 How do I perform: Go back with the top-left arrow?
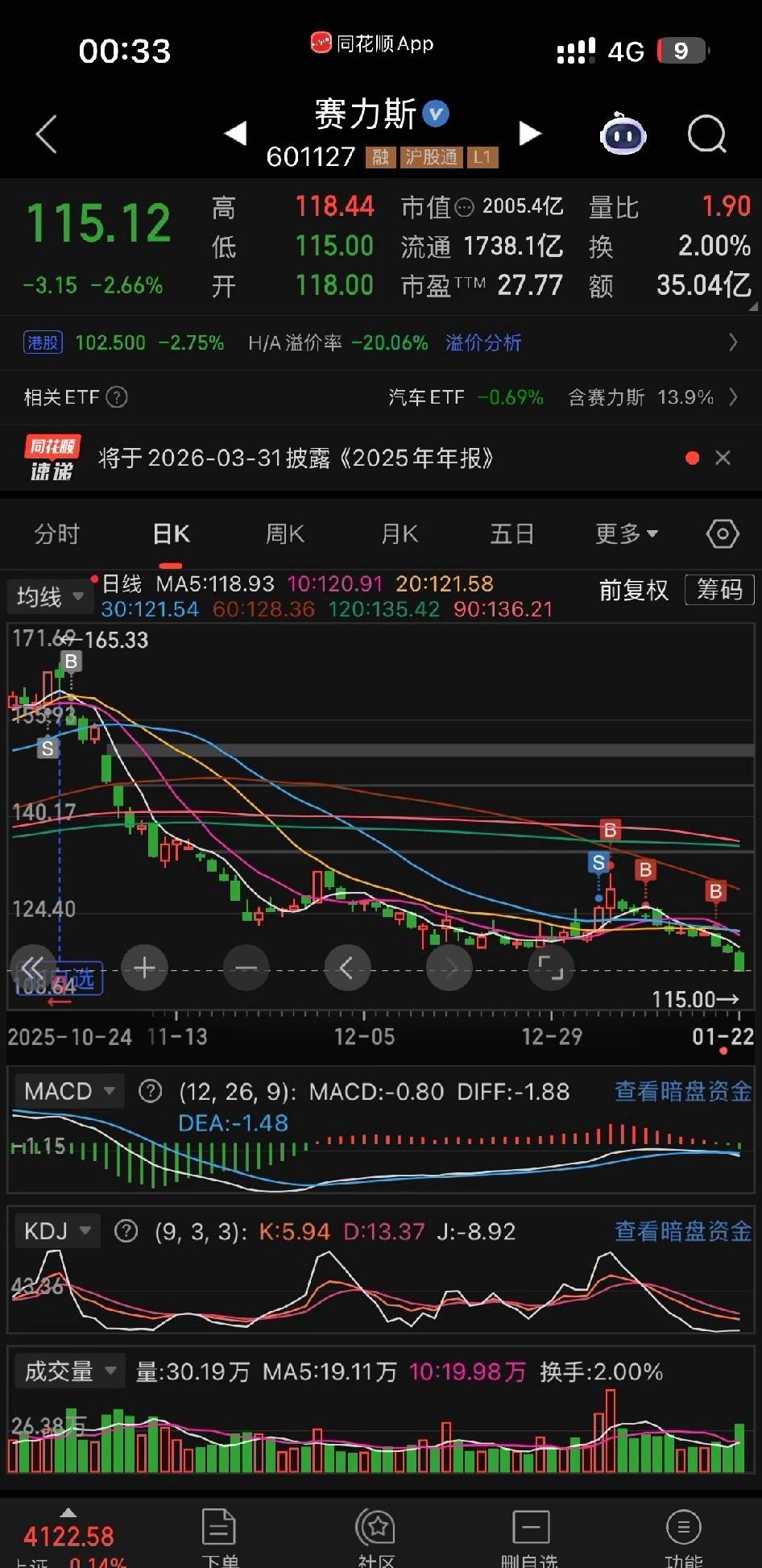[46, 135]
